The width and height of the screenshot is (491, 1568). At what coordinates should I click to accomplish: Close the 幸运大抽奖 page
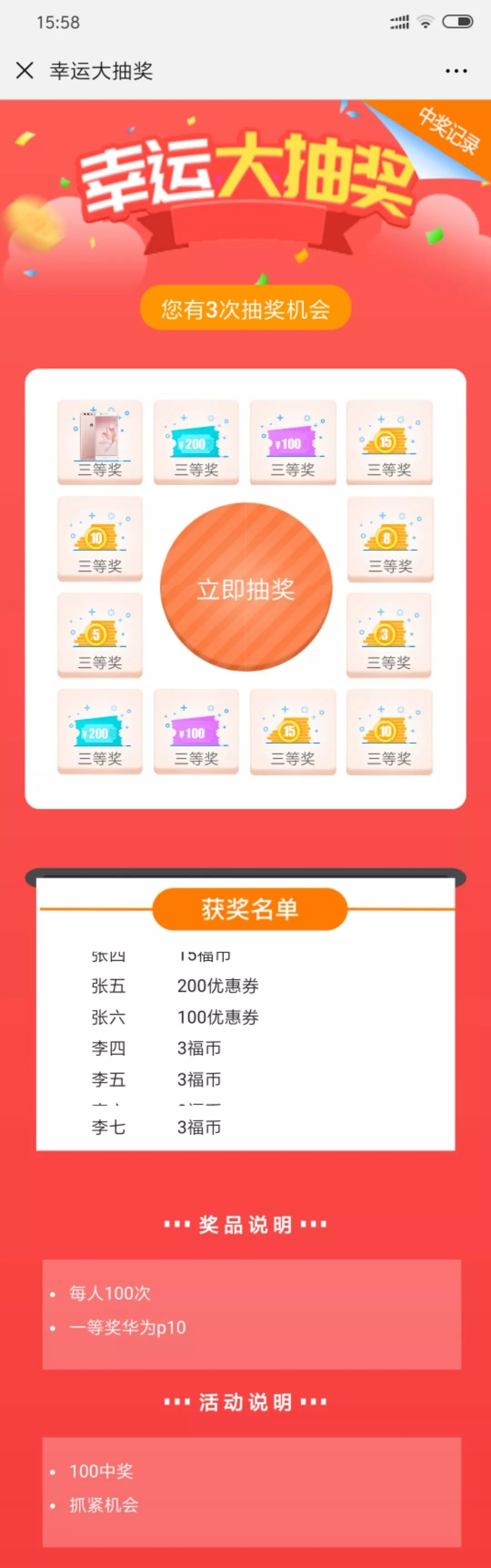[x=25, y=71]
